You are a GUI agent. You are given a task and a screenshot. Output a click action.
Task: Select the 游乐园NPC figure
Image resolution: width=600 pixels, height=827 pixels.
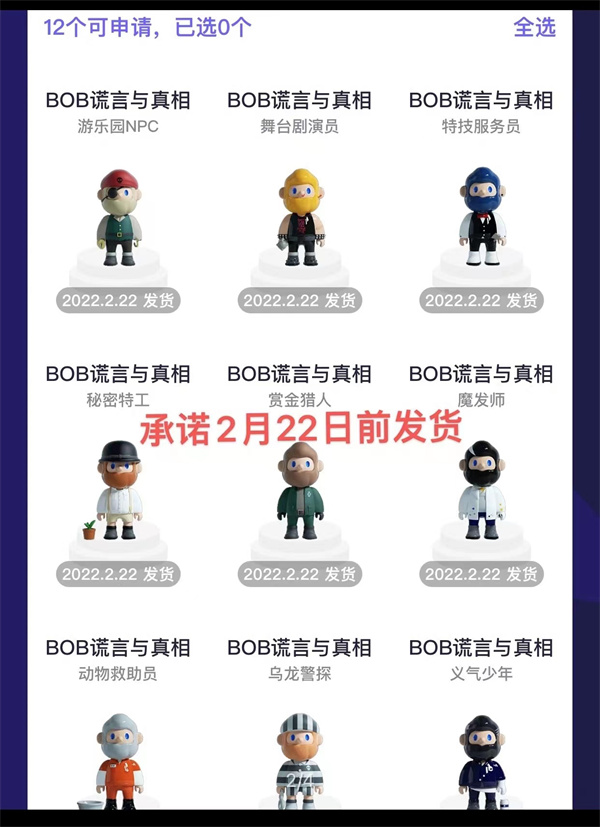[118, 219]
